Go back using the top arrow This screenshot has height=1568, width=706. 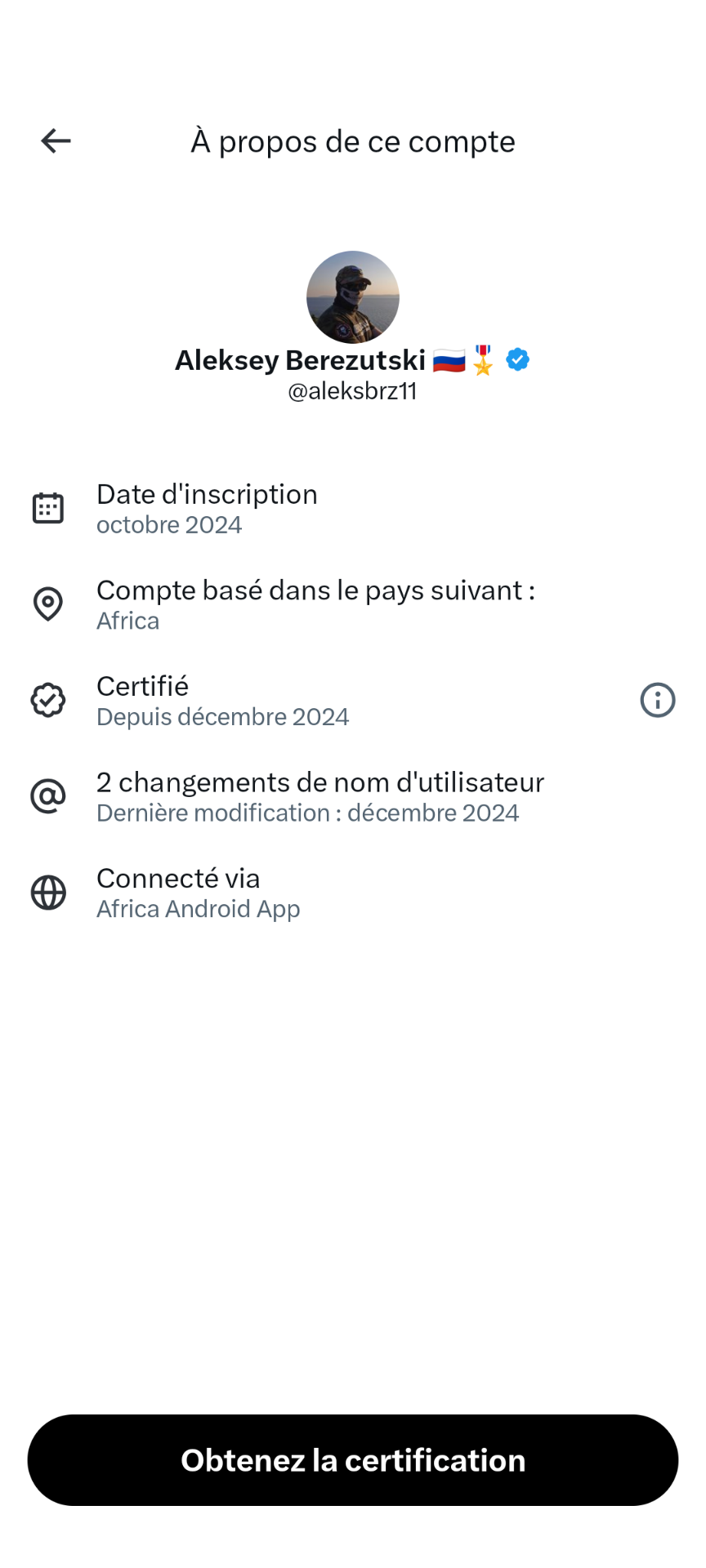coord(56,141)
